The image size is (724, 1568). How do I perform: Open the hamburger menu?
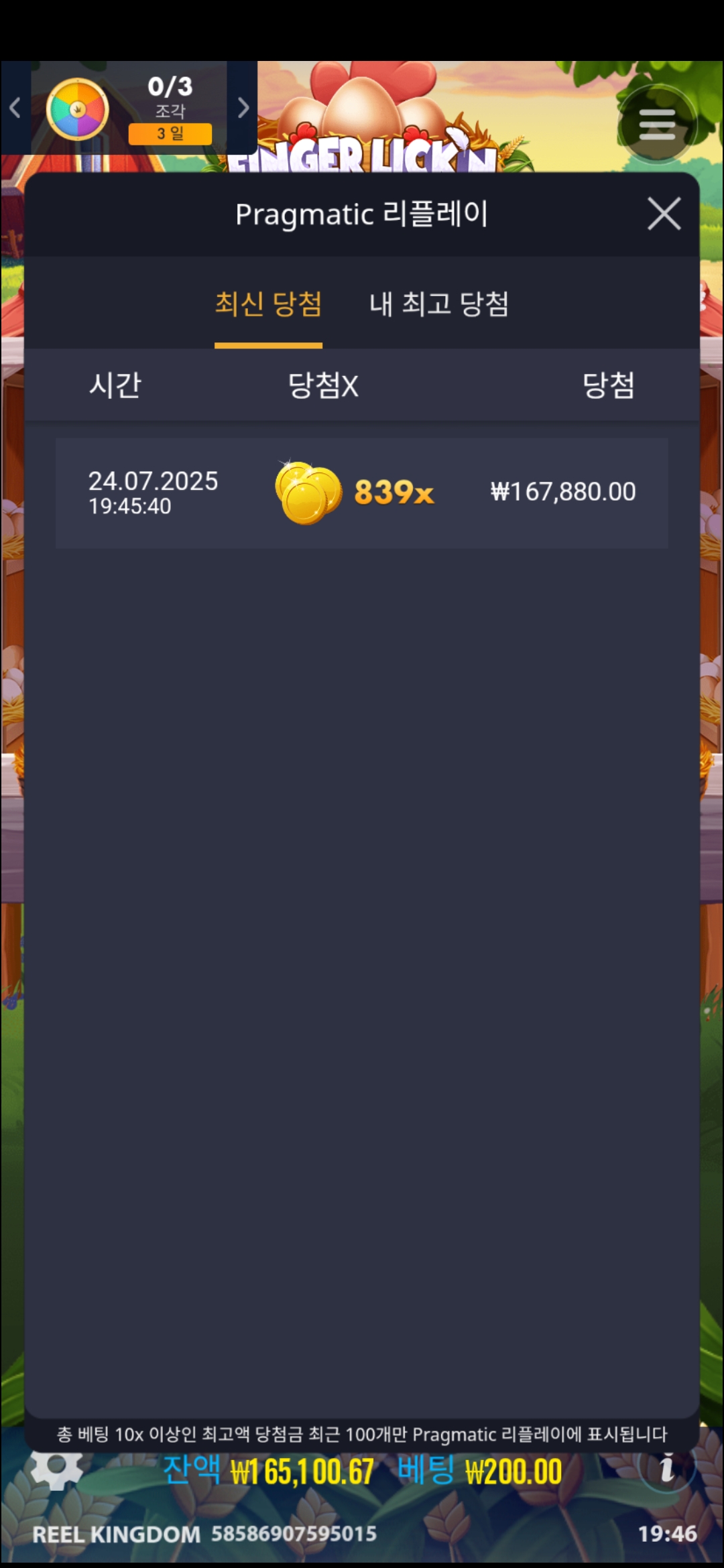657,124
